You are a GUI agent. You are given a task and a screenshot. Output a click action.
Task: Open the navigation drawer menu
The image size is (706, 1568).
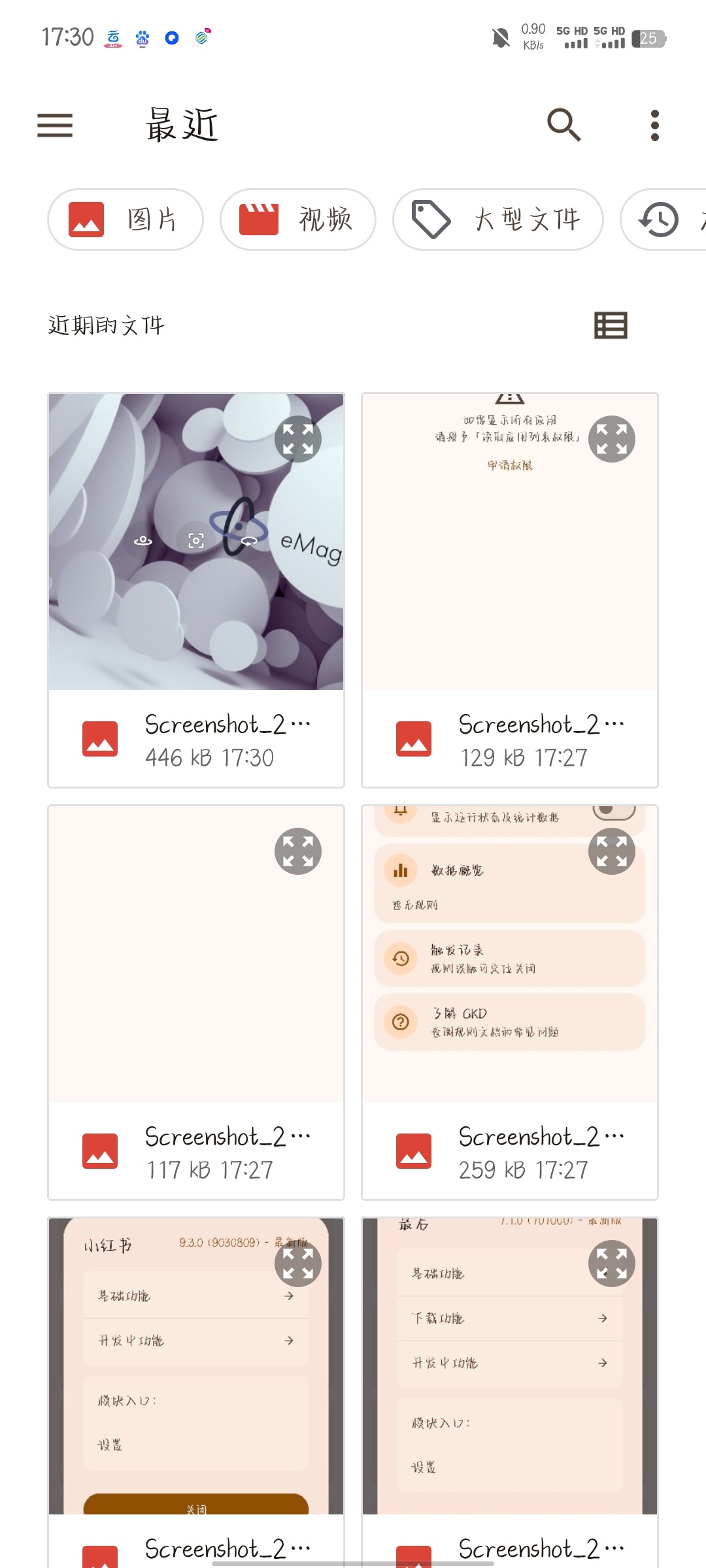click(x=55, y=125)
